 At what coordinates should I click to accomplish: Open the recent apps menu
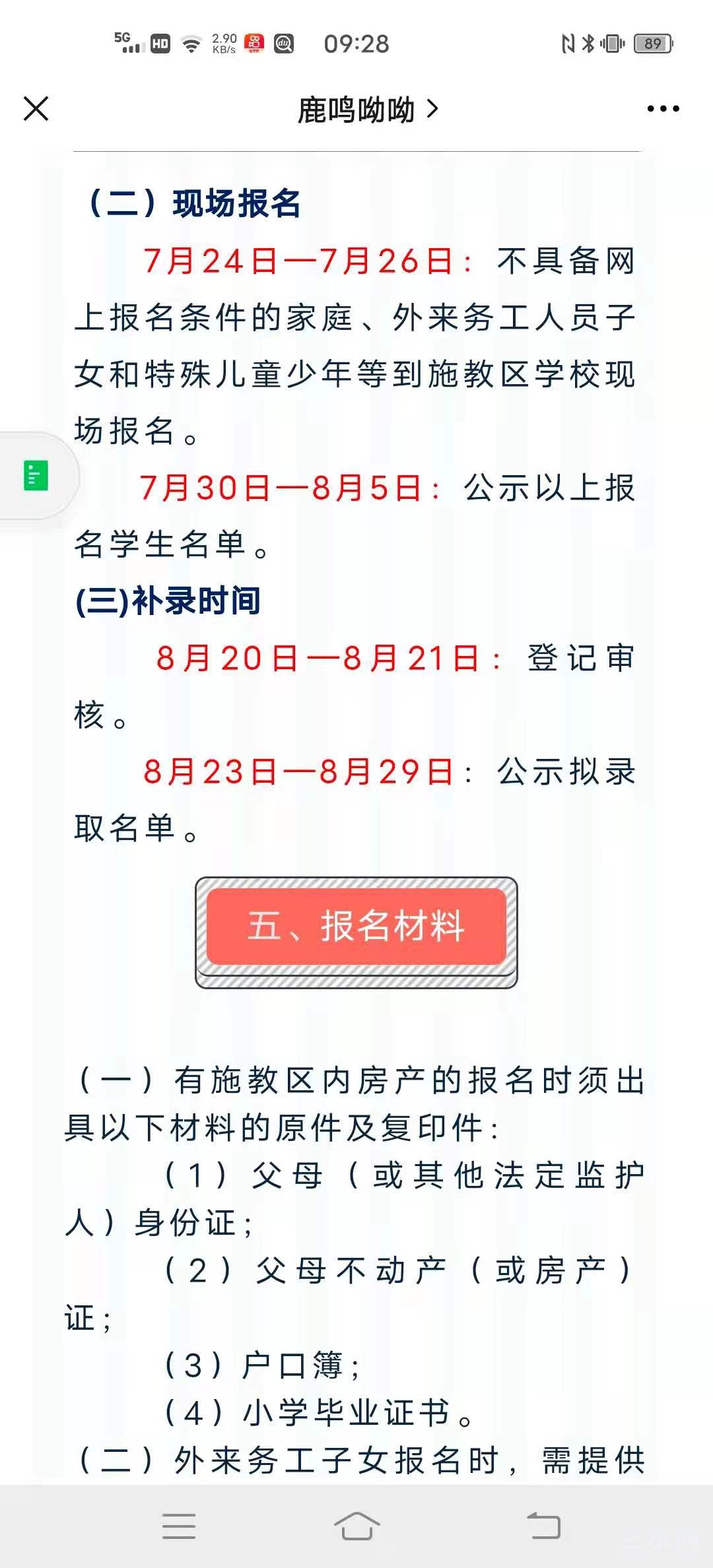coord(179,1526)
